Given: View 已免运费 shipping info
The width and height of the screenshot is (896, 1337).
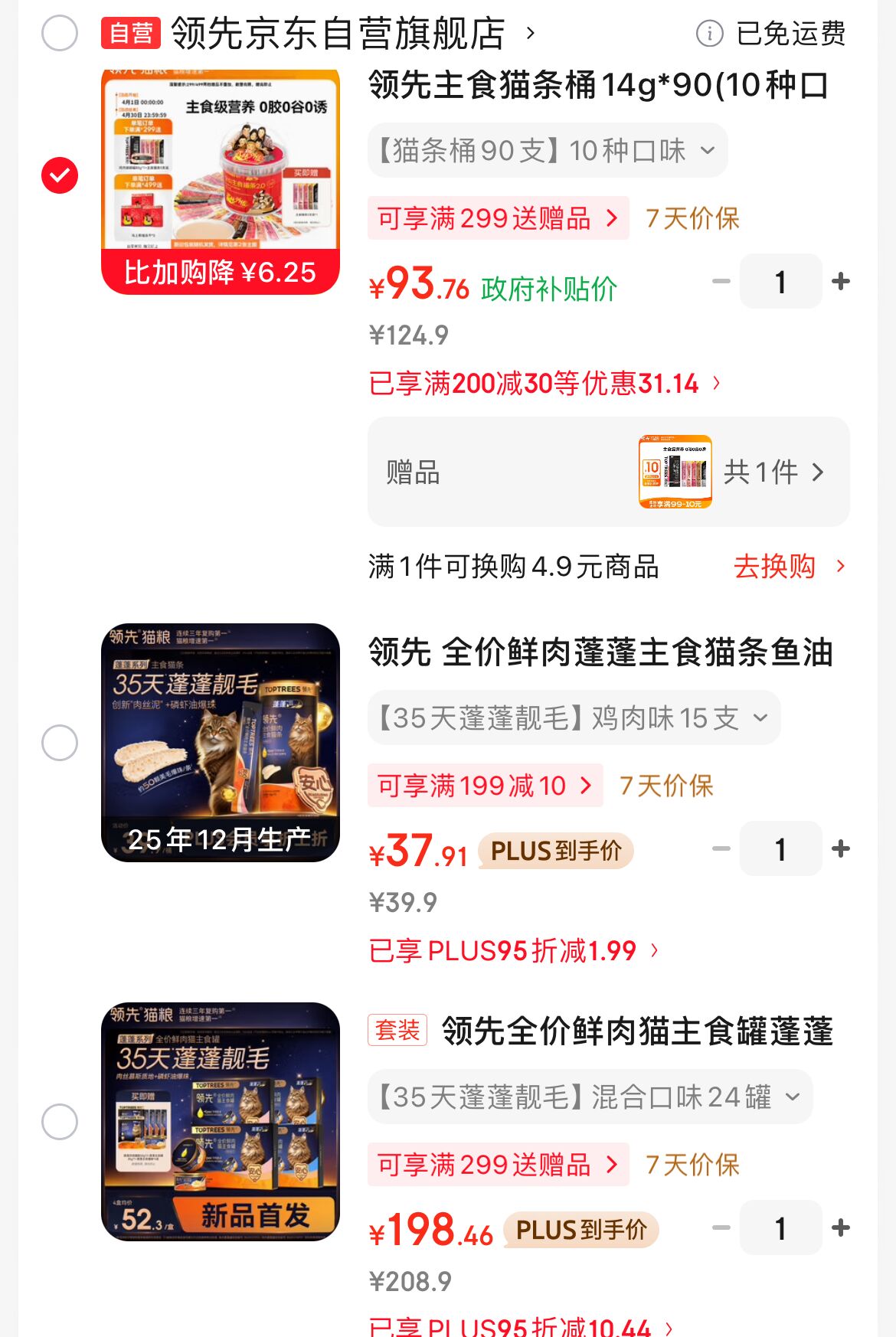Looking at the screenshot, I should 770,34.
